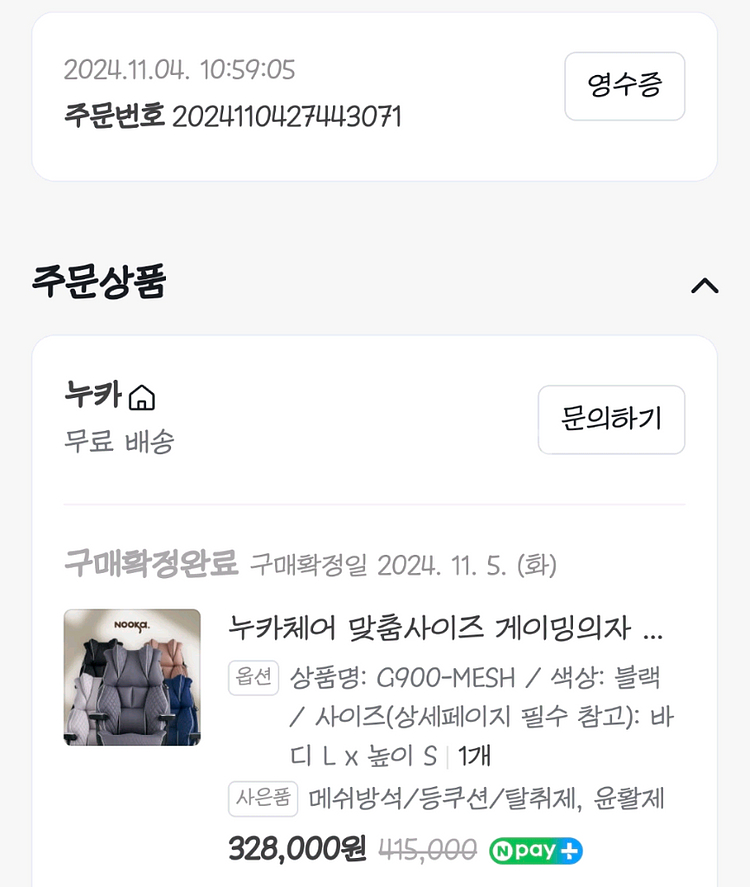Image resolution: width=750 pixels, height=887 pixels.
Task: Click the house symbol beside the seller name
Action: 143,396
